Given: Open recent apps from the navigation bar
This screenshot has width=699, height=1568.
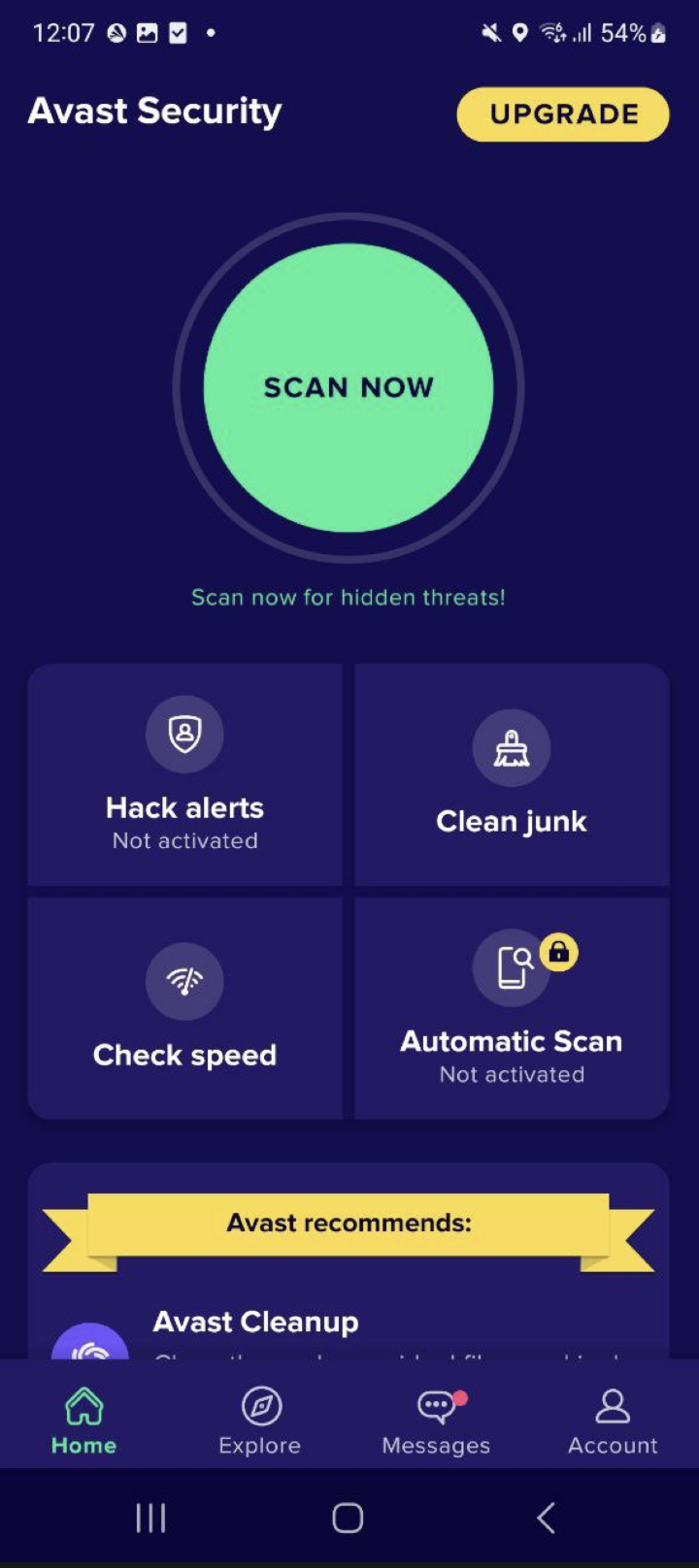Looking at the screenshot, I should (150, 1518).
